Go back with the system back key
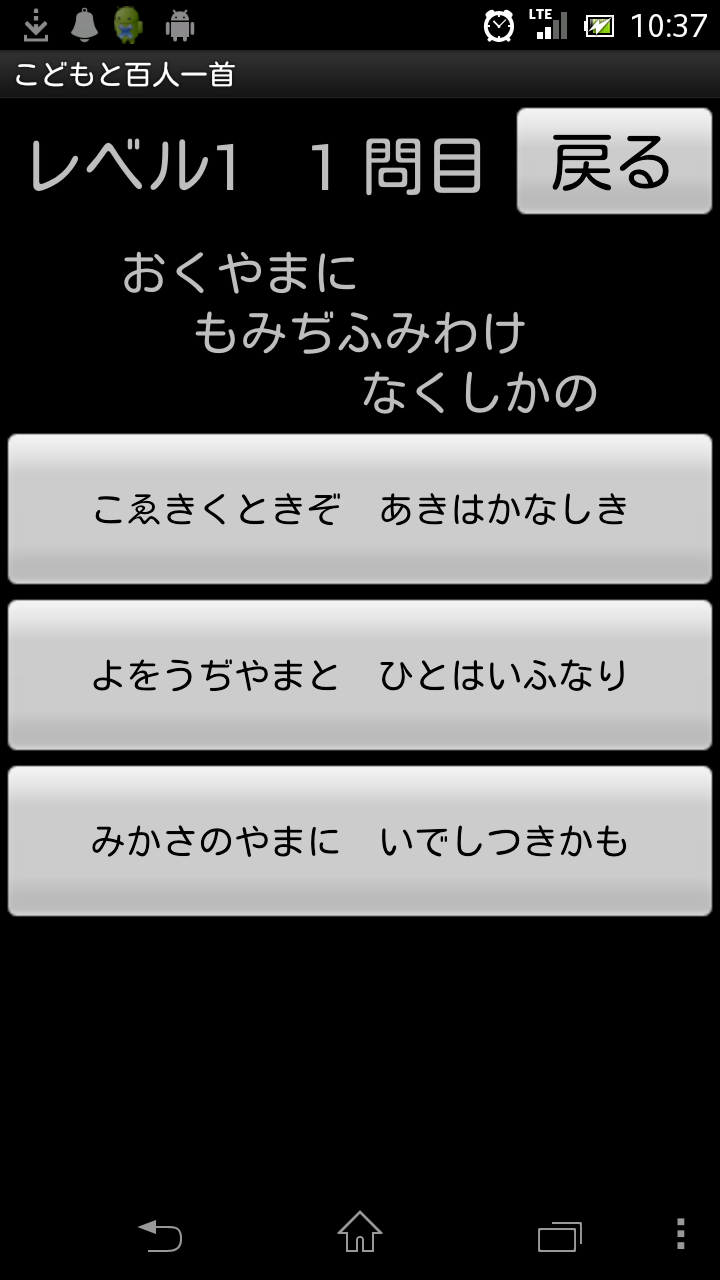The height and width of the screenshot is (1280, 720). 160,1235
